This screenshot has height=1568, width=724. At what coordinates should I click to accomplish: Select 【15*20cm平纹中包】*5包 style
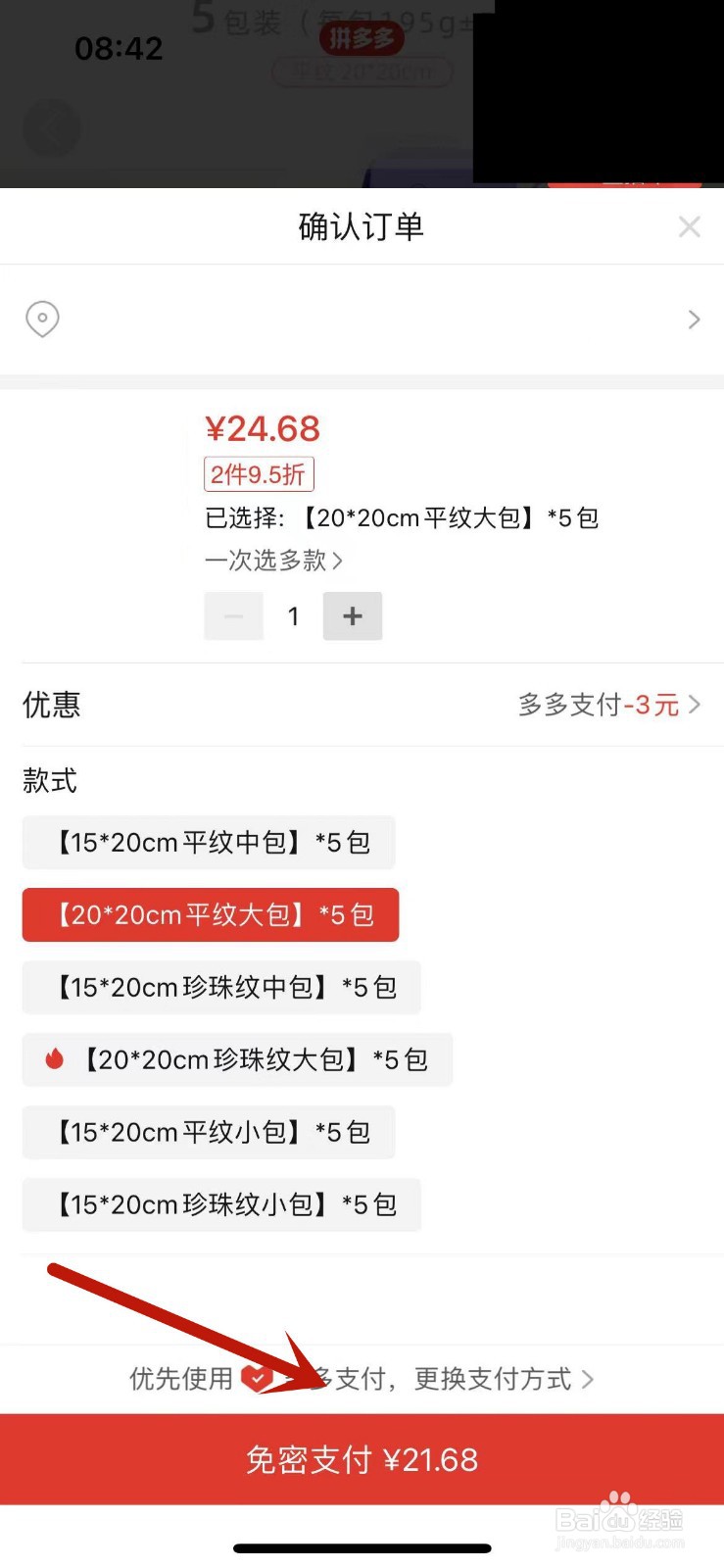coord(209,843)
